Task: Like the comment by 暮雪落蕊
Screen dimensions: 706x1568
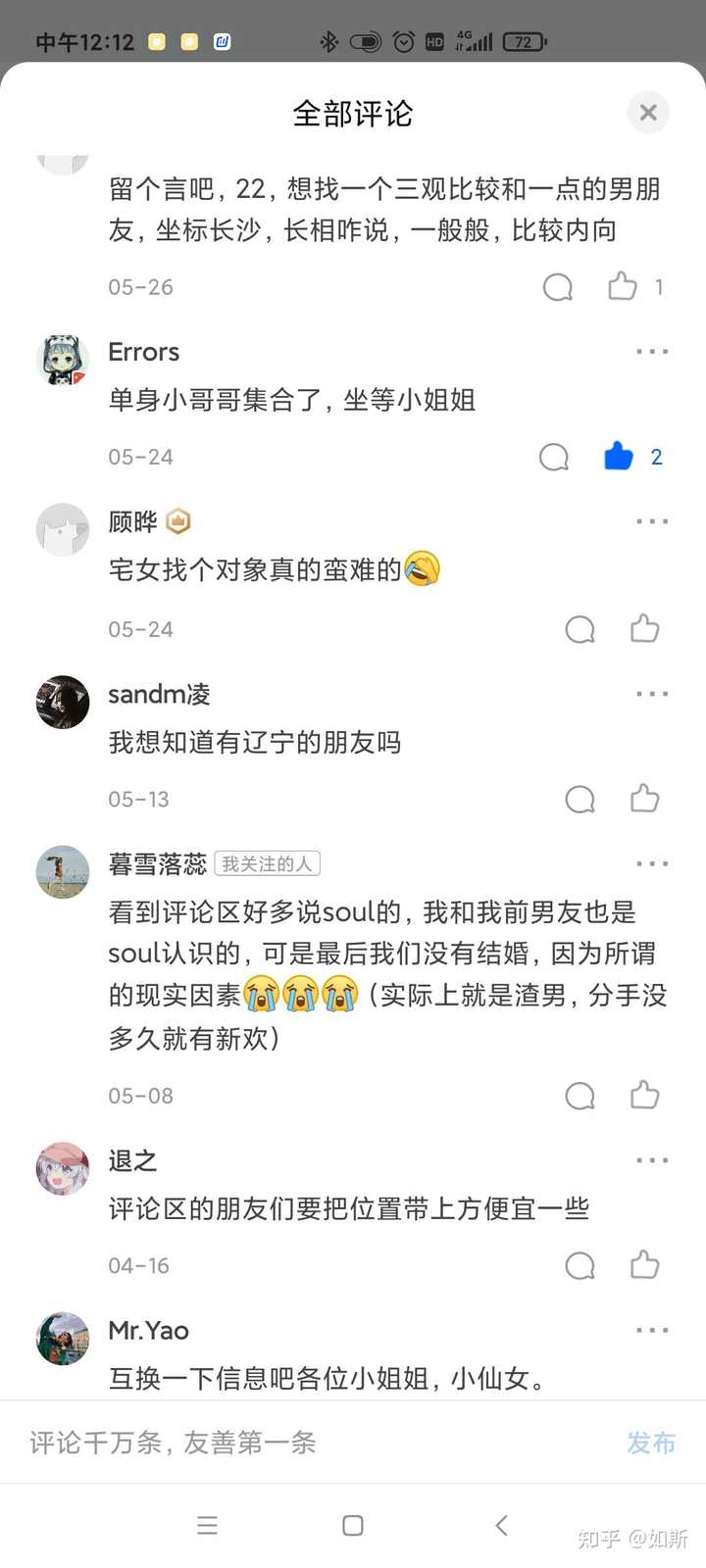Action: pyautogui.click(x=644, y=1095)
